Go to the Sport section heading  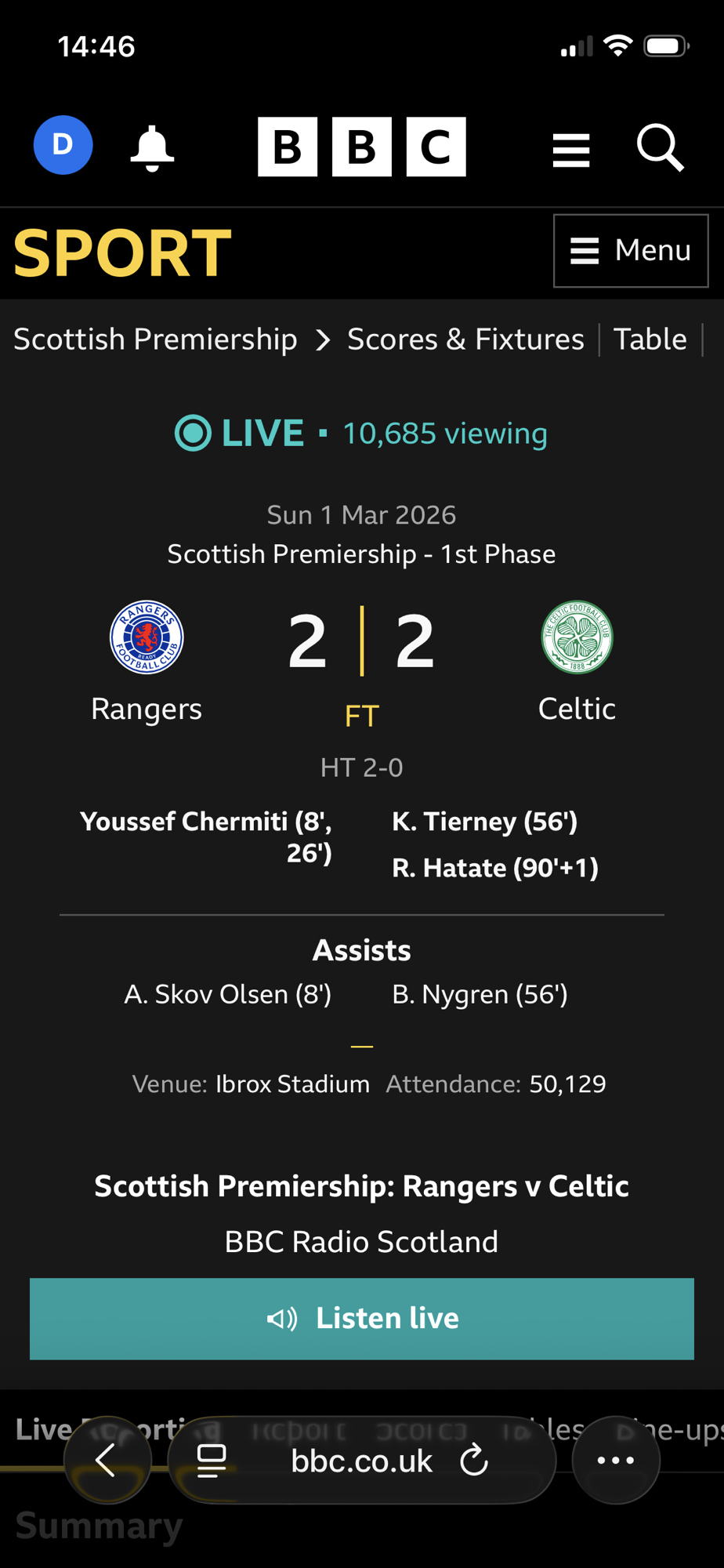(122, 253)
